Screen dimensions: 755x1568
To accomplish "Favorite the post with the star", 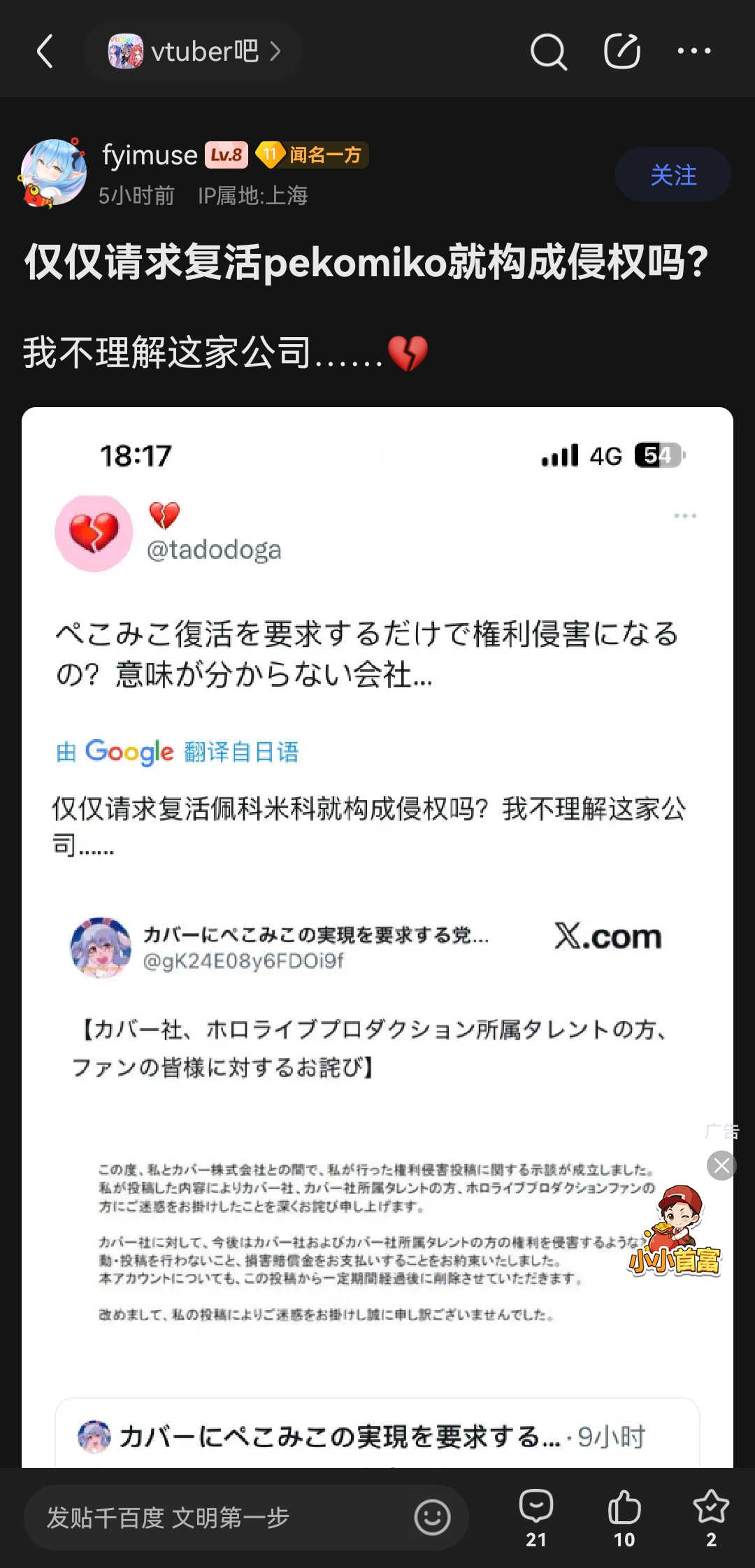I will (711, 1516).
